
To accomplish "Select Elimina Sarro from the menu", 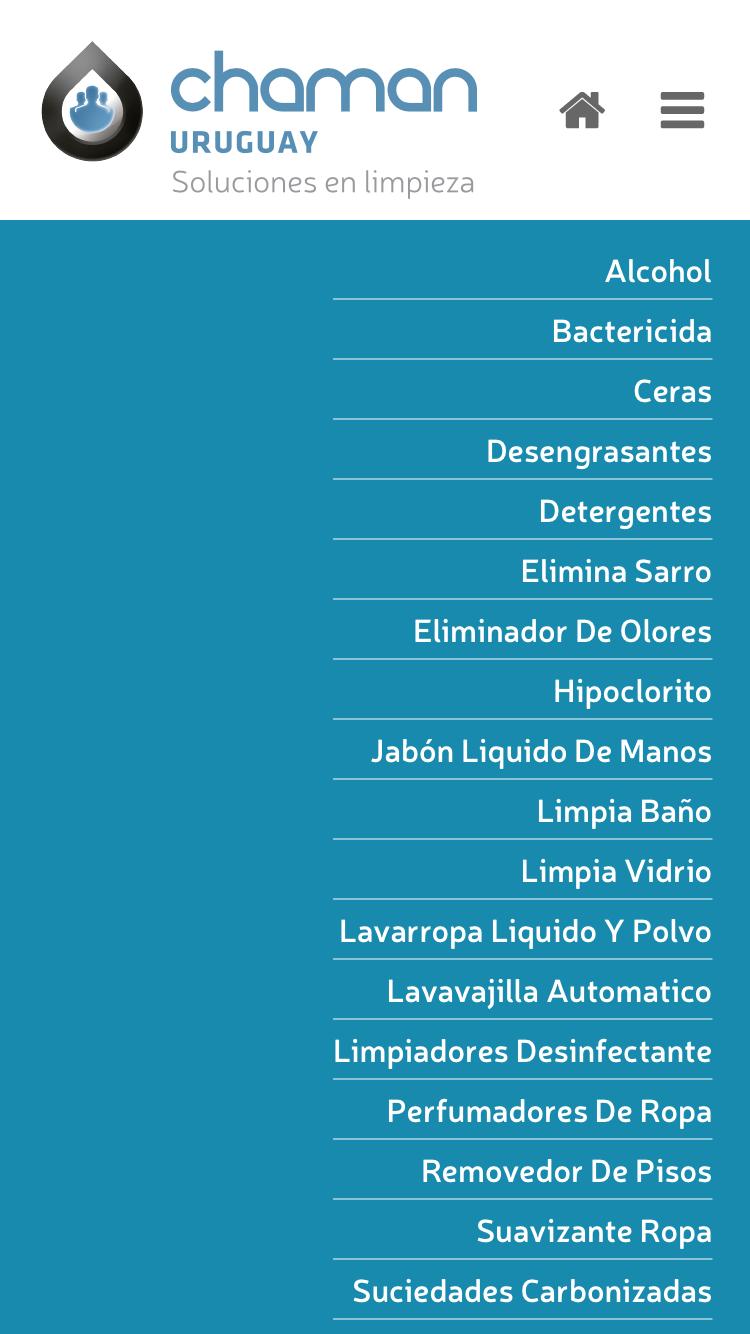I will coord(615,571).
